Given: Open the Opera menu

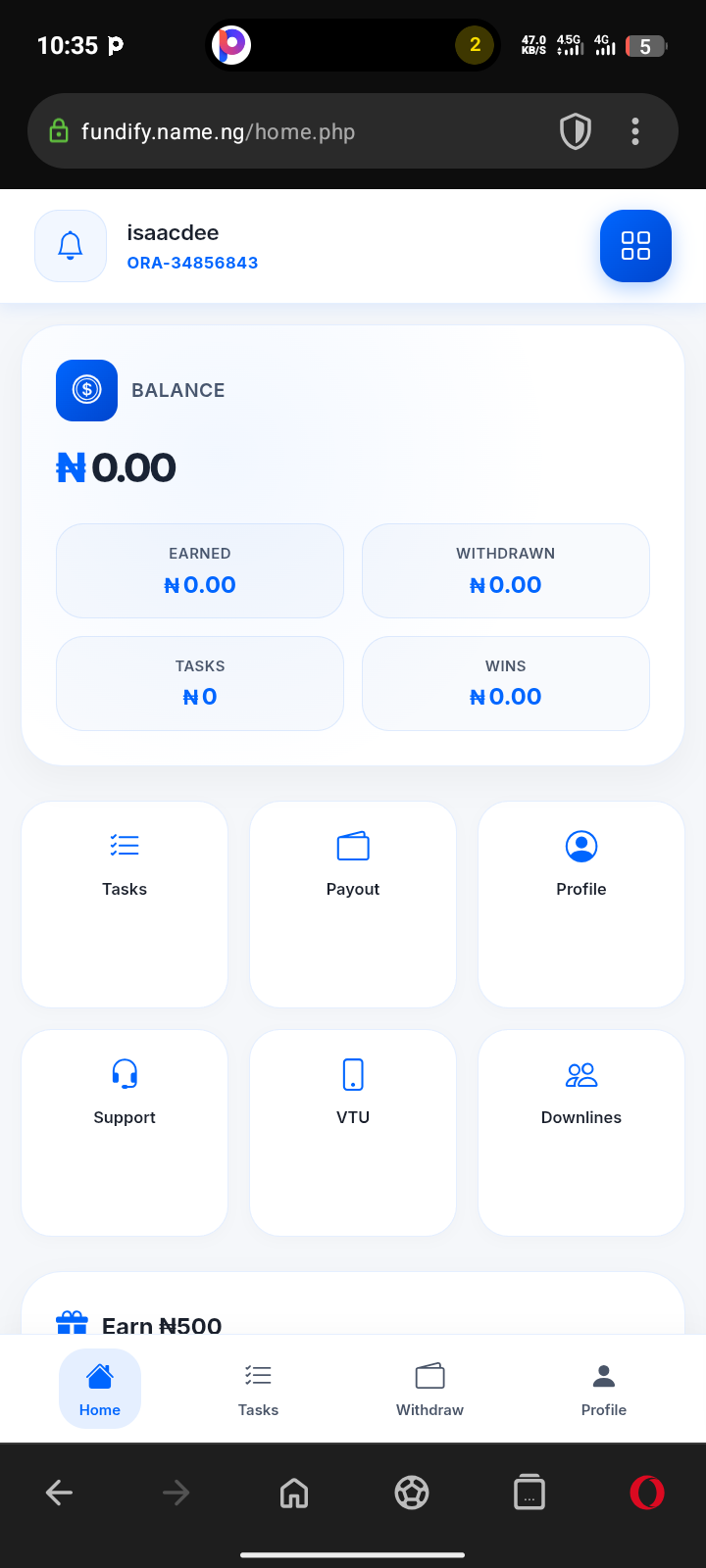Looking at the screenshot, I should click(647, 1493).
